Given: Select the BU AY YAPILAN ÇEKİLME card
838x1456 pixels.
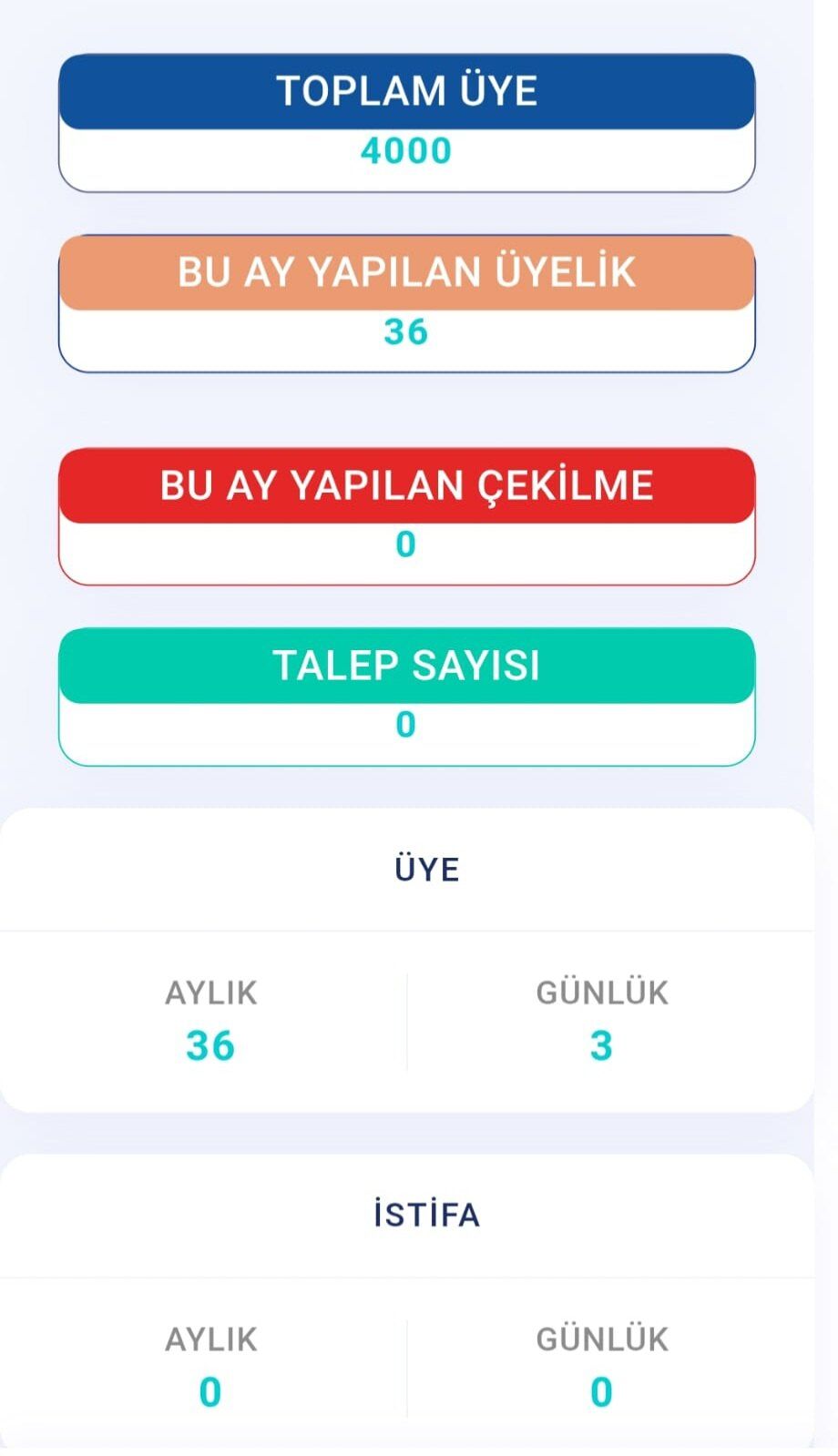Looking at the screenshot, I should [407, 485].
